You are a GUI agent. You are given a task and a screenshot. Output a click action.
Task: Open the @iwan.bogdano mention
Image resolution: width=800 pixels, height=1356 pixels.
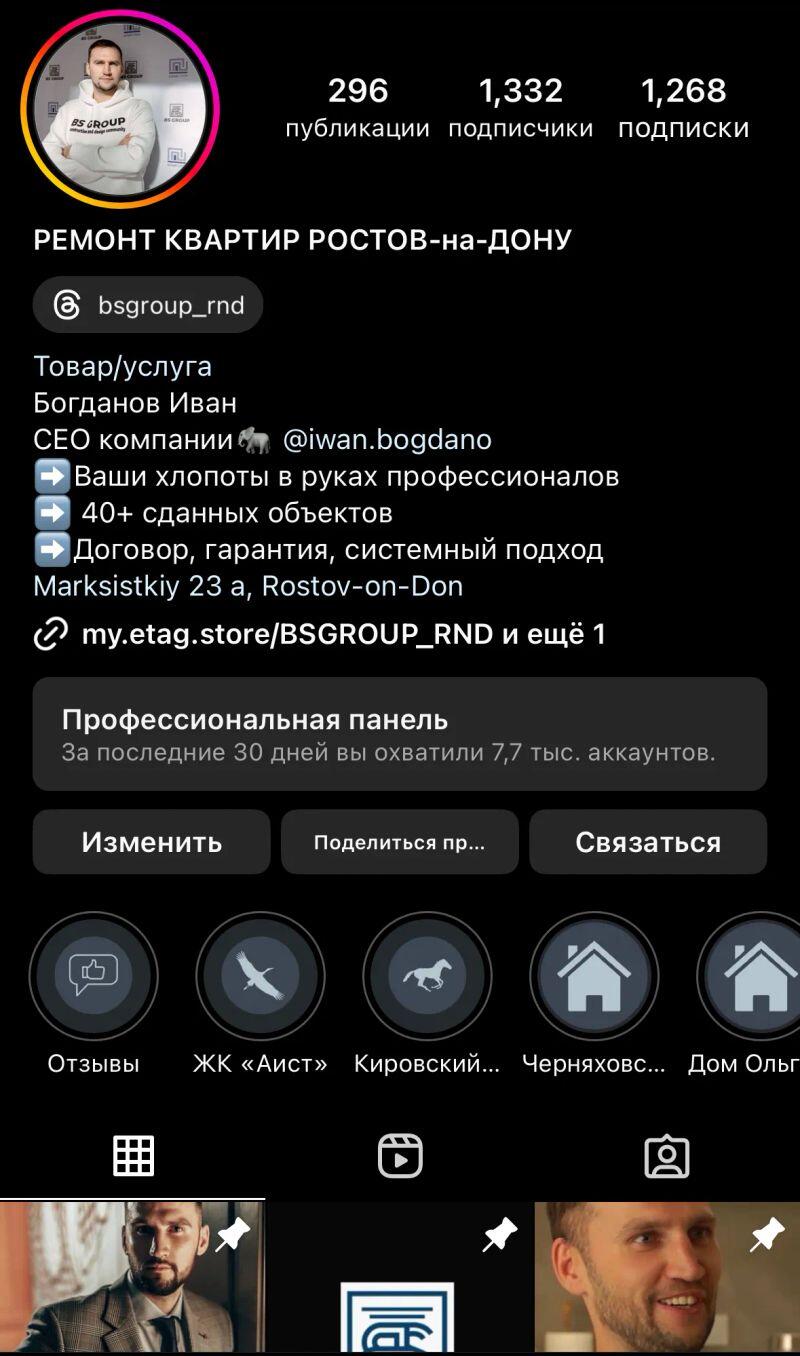pos(387,440)
